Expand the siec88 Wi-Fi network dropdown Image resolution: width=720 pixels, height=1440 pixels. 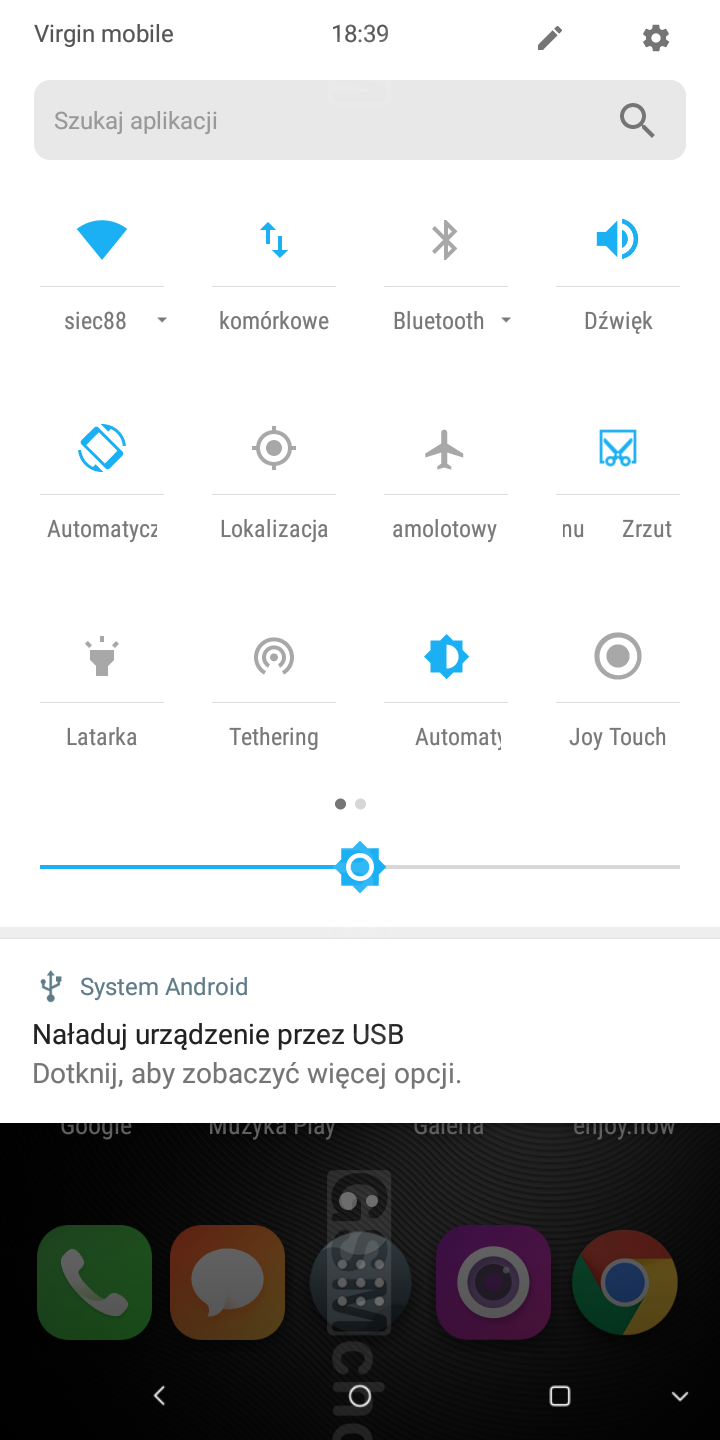(x=162, y=321)
